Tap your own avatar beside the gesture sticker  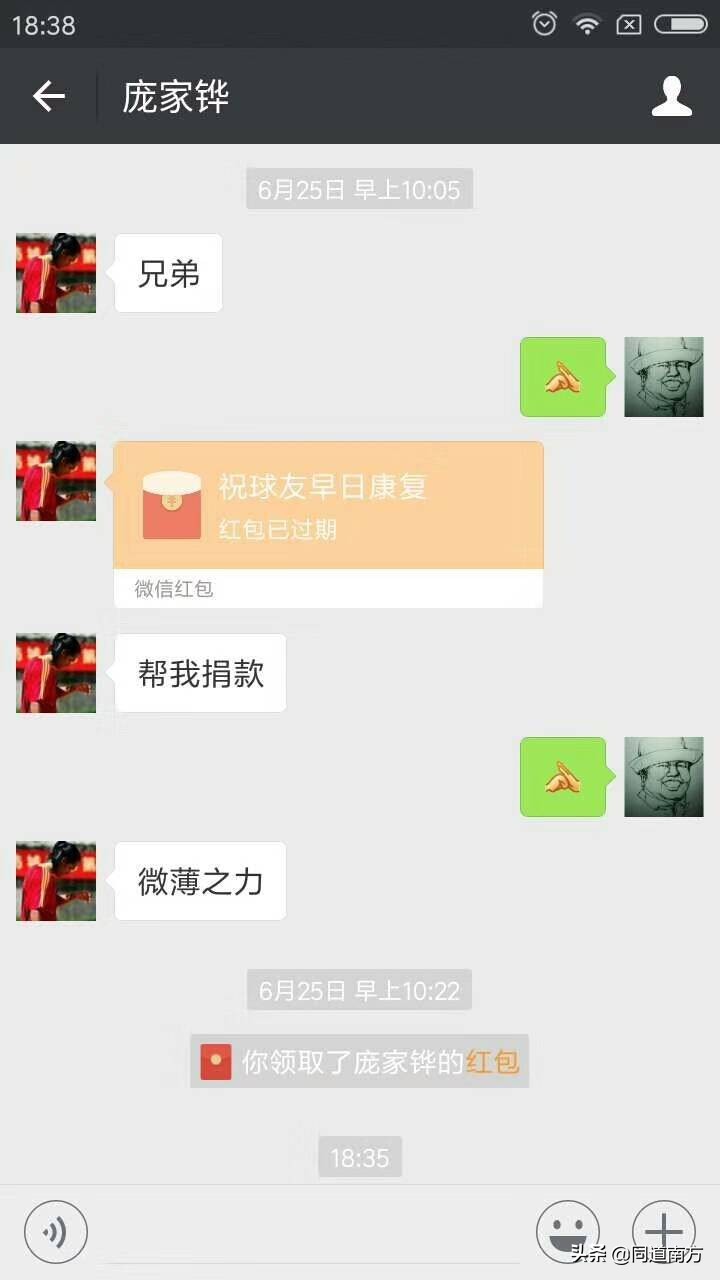point(663,377)
